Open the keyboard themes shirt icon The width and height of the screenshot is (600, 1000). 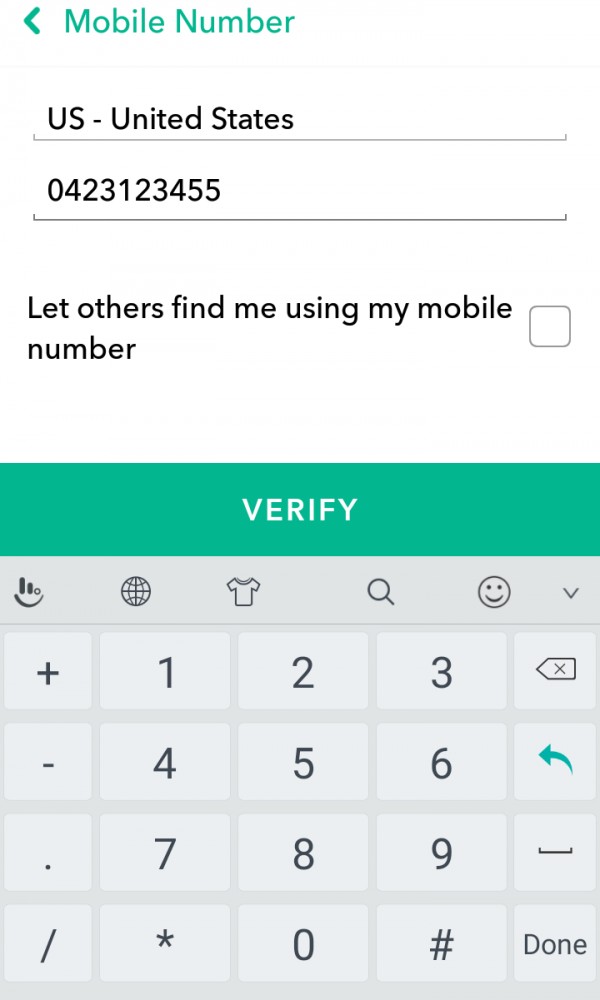[x=243, y=592]
